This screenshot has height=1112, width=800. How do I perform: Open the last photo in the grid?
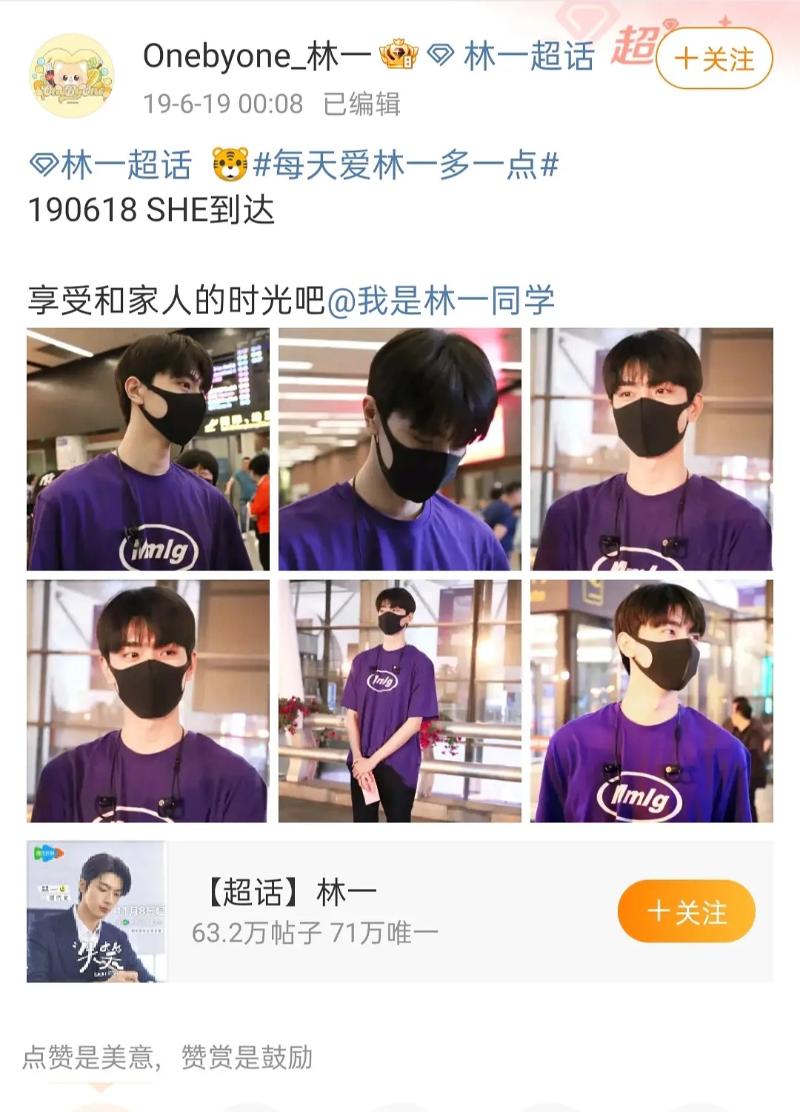[x=651, y=701]
